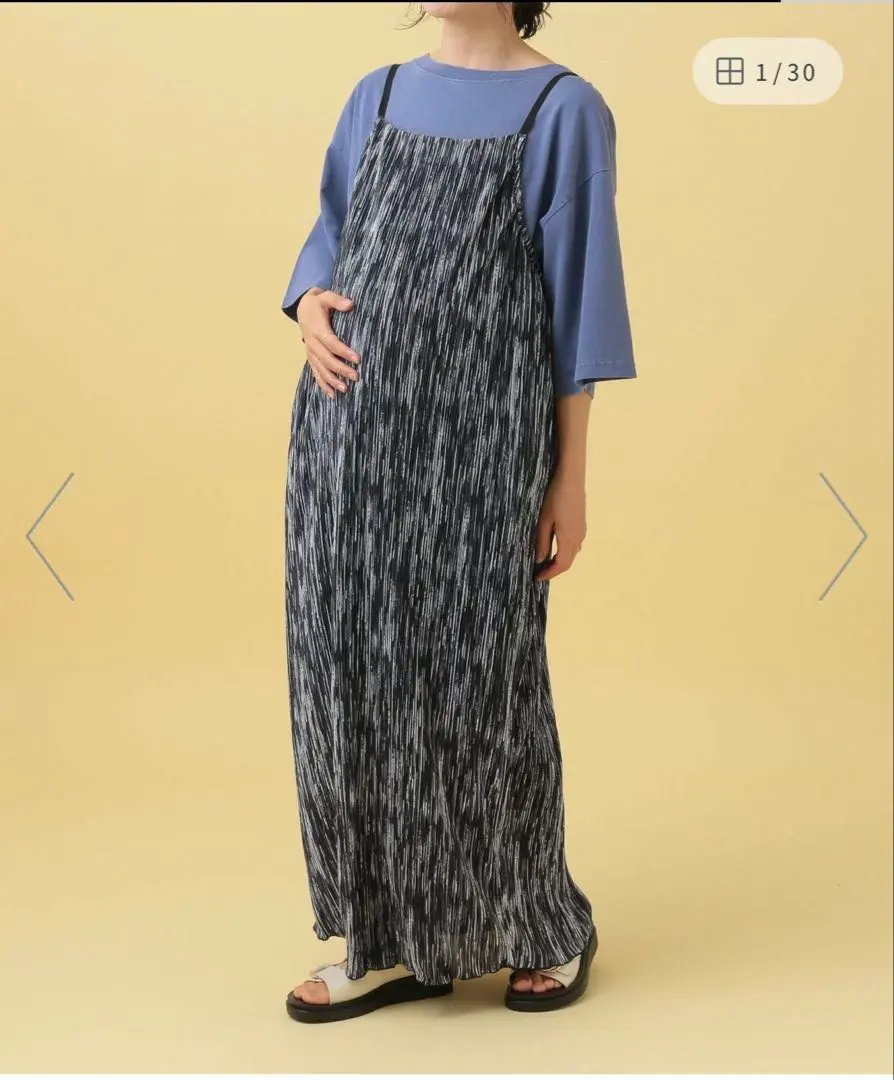Go to the next product photo
The height and width of the screenshot is (1080, 894).
[842, 537]
